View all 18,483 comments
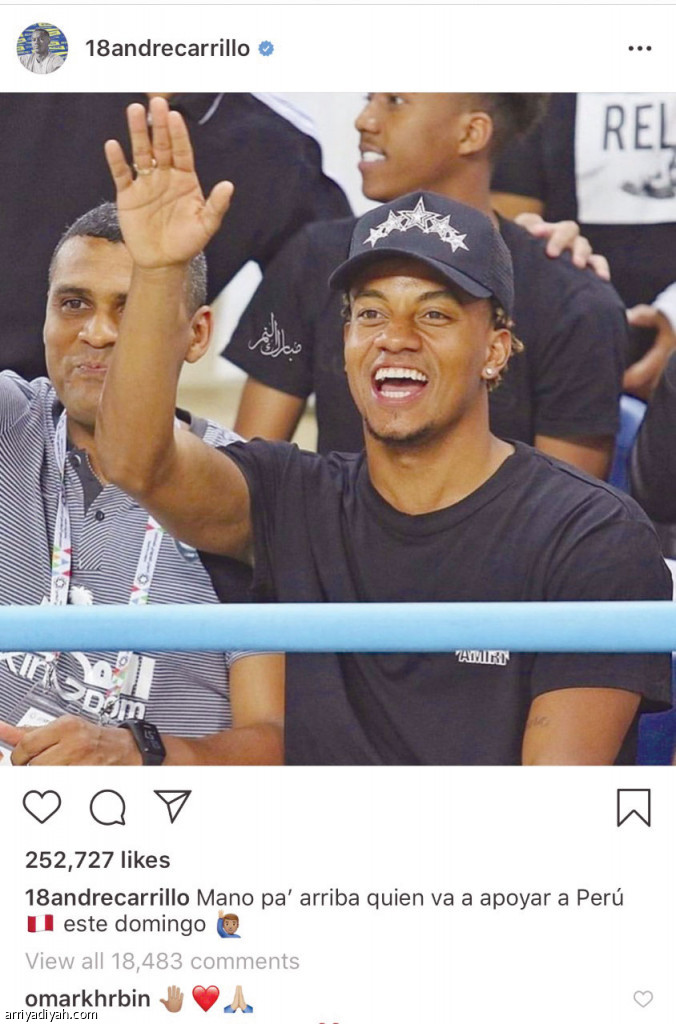 click(162, 961)
